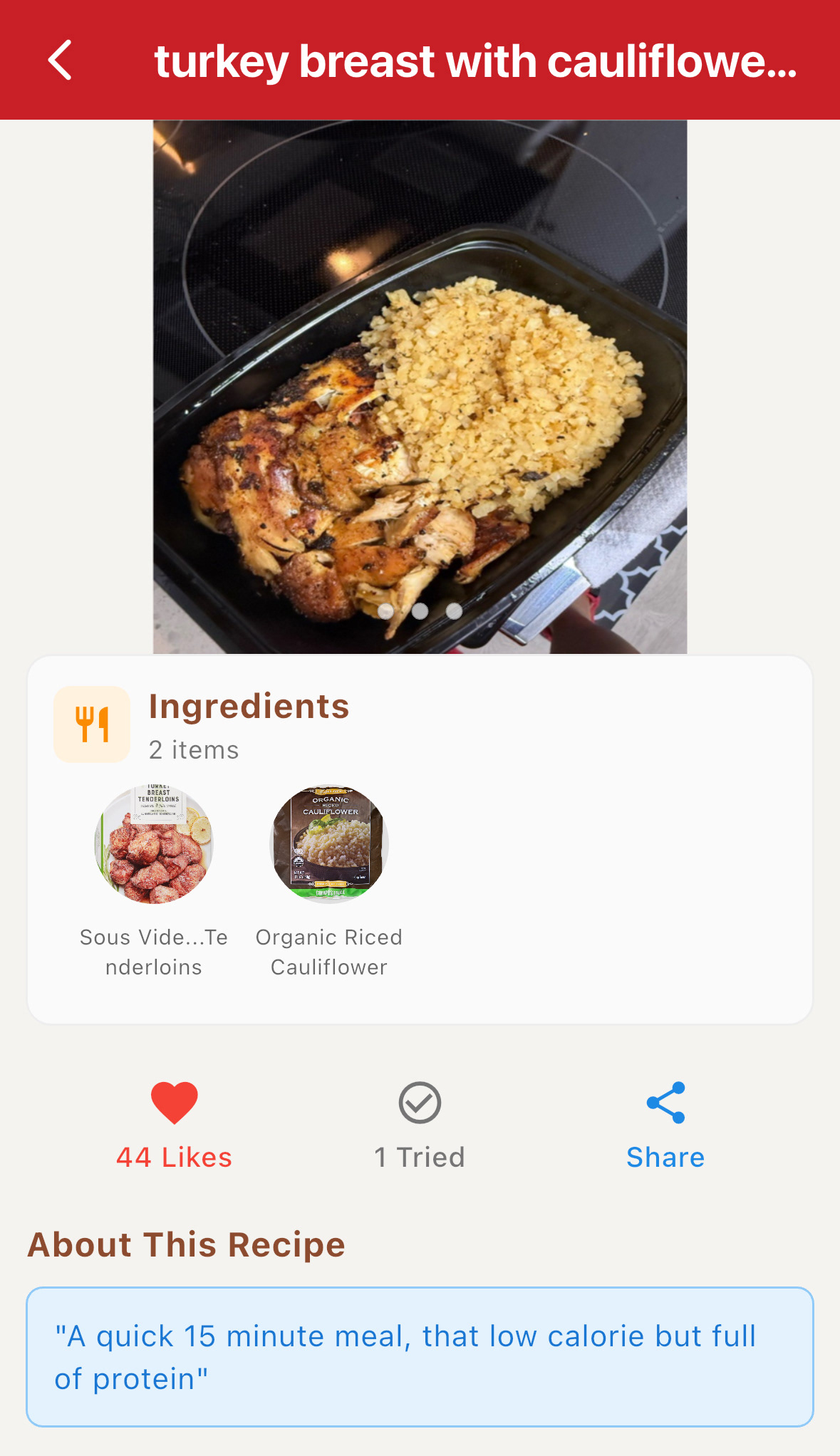This screenshot has width=840, height=1456.
Task: Mark the recipe as Tried
Action: [x=420, y=1103]
